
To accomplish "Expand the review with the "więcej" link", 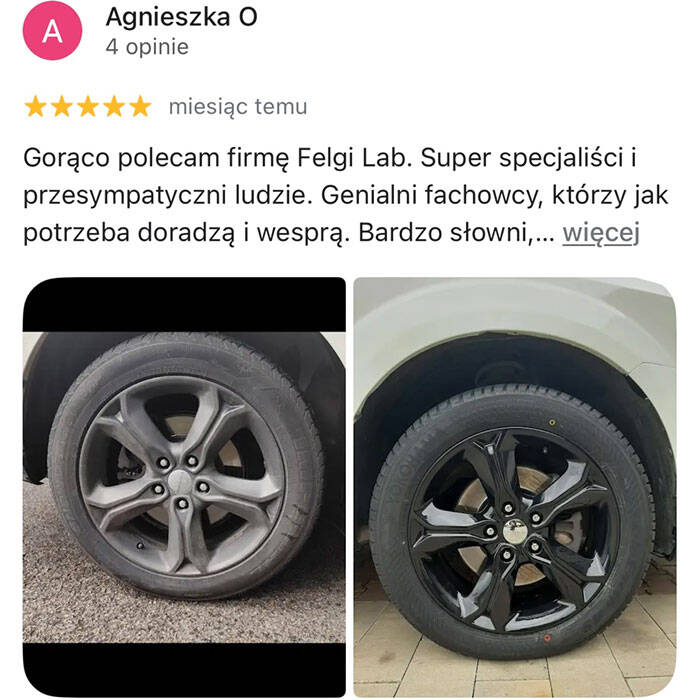I will (x=600, y=233).
